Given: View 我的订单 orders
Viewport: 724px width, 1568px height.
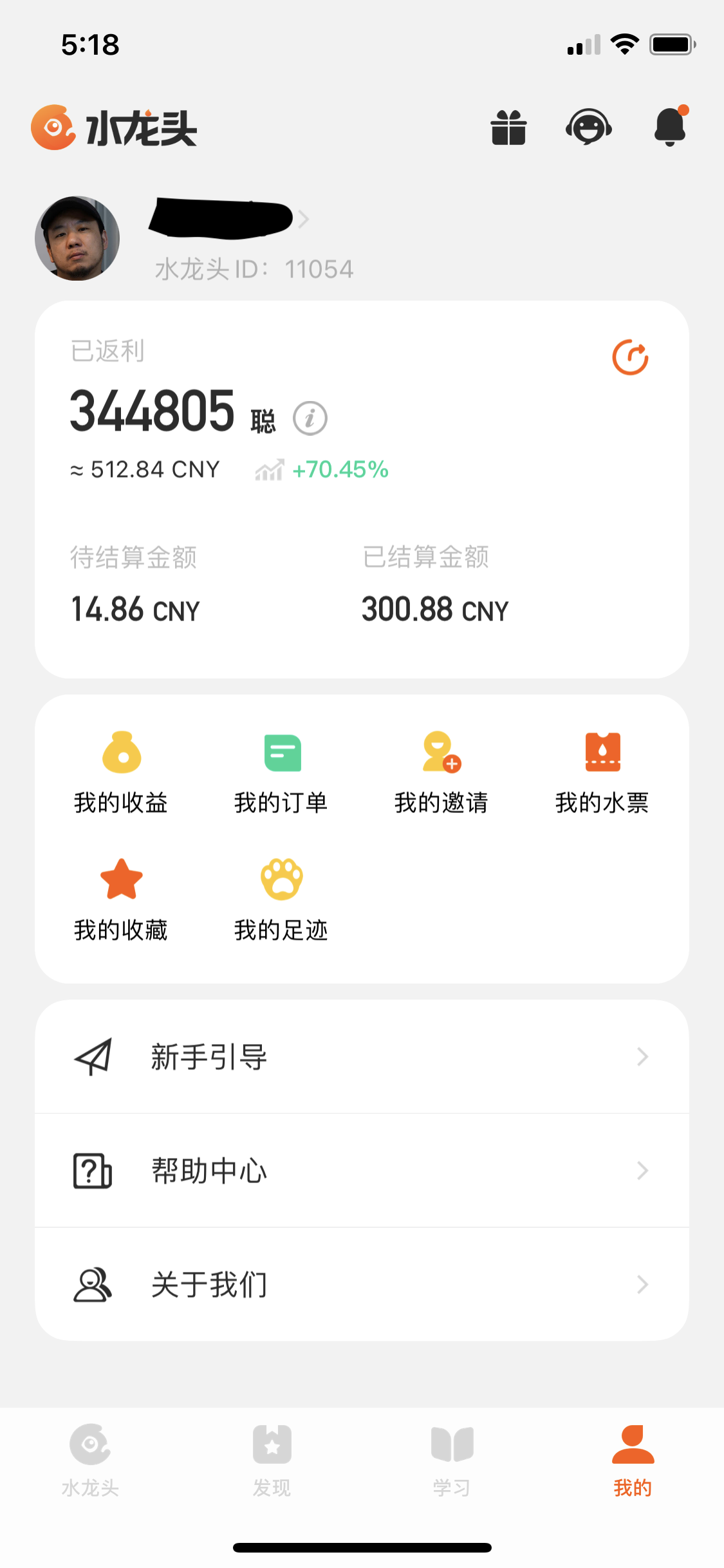Looking at the screenshot, I should coord(281,772).
